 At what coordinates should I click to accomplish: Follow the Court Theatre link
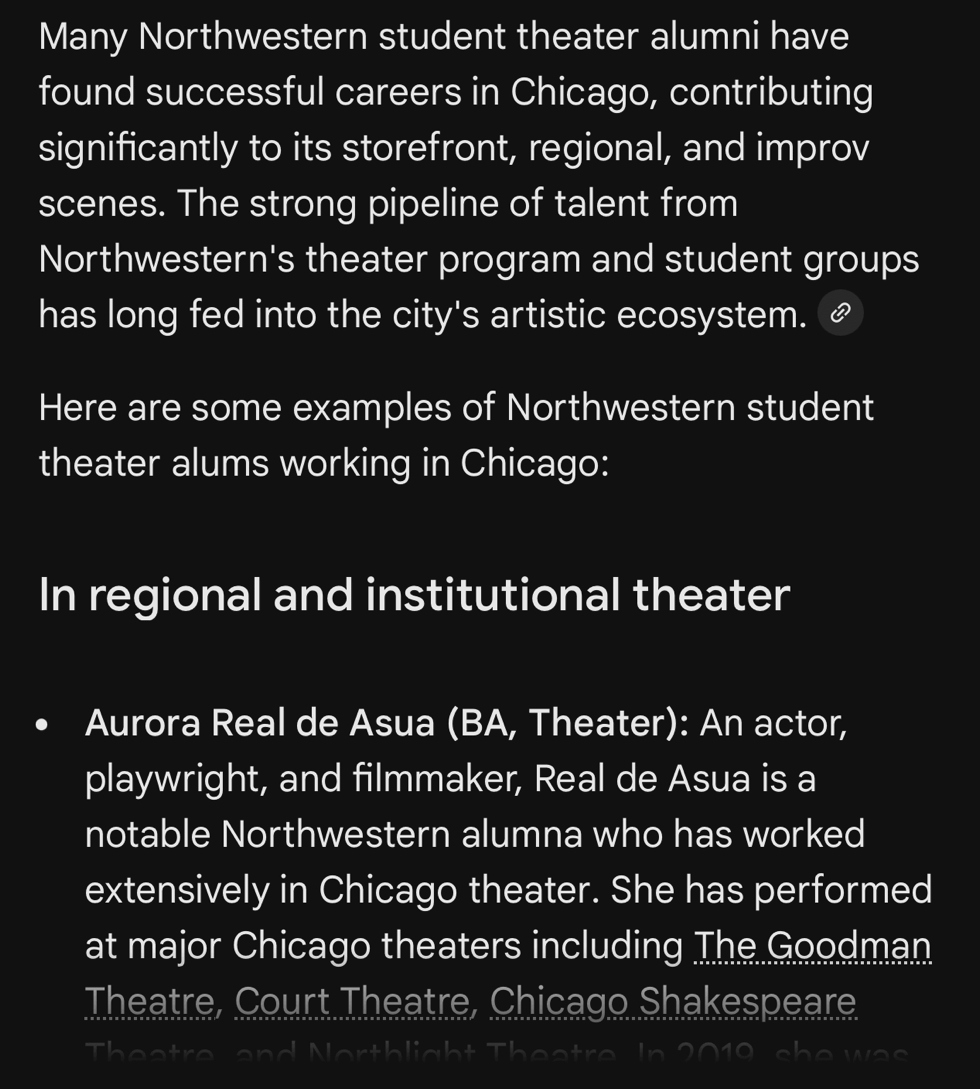[352, 1001]
